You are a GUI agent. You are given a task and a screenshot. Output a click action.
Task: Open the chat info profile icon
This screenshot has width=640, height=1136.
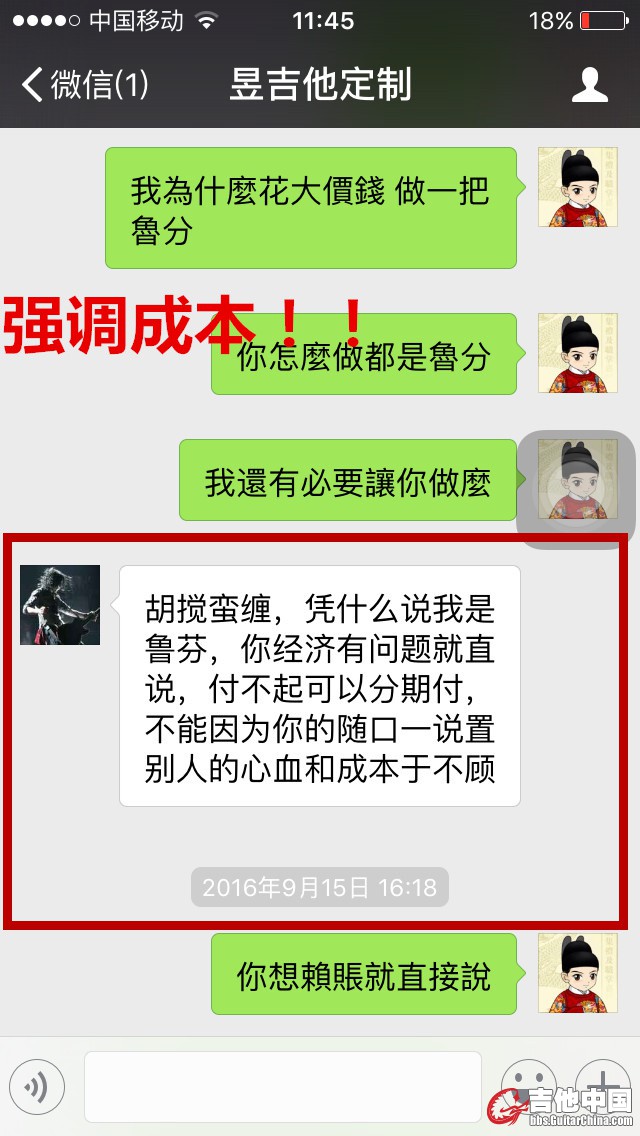589,85
